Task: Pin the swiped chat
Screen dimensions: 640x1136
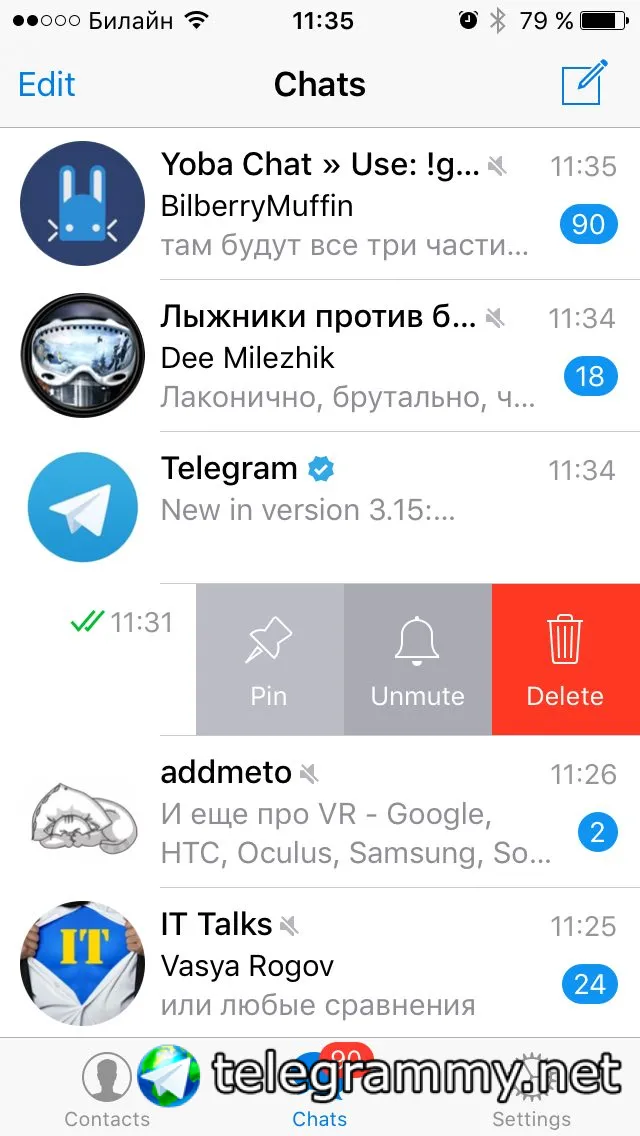Action: tap(269, 660)
